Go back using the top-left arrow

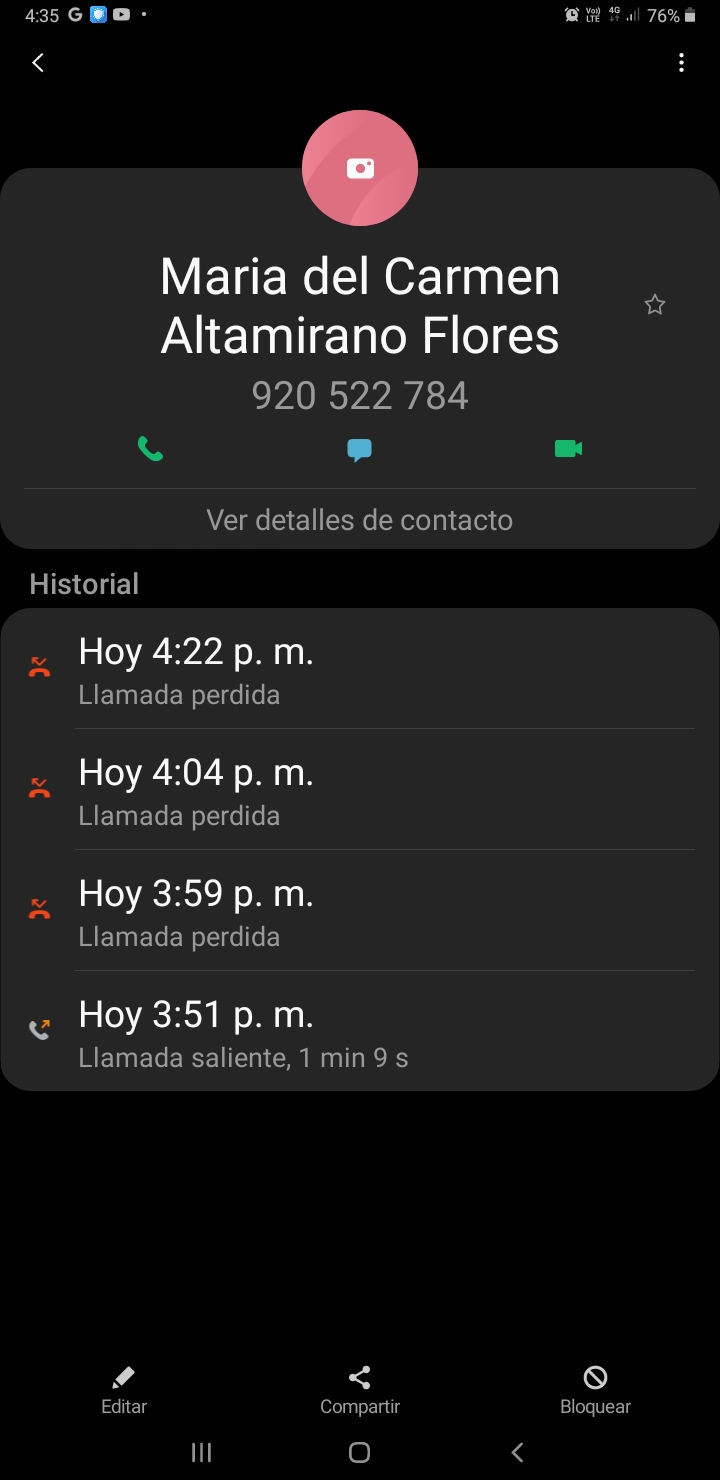pos(38,63)
